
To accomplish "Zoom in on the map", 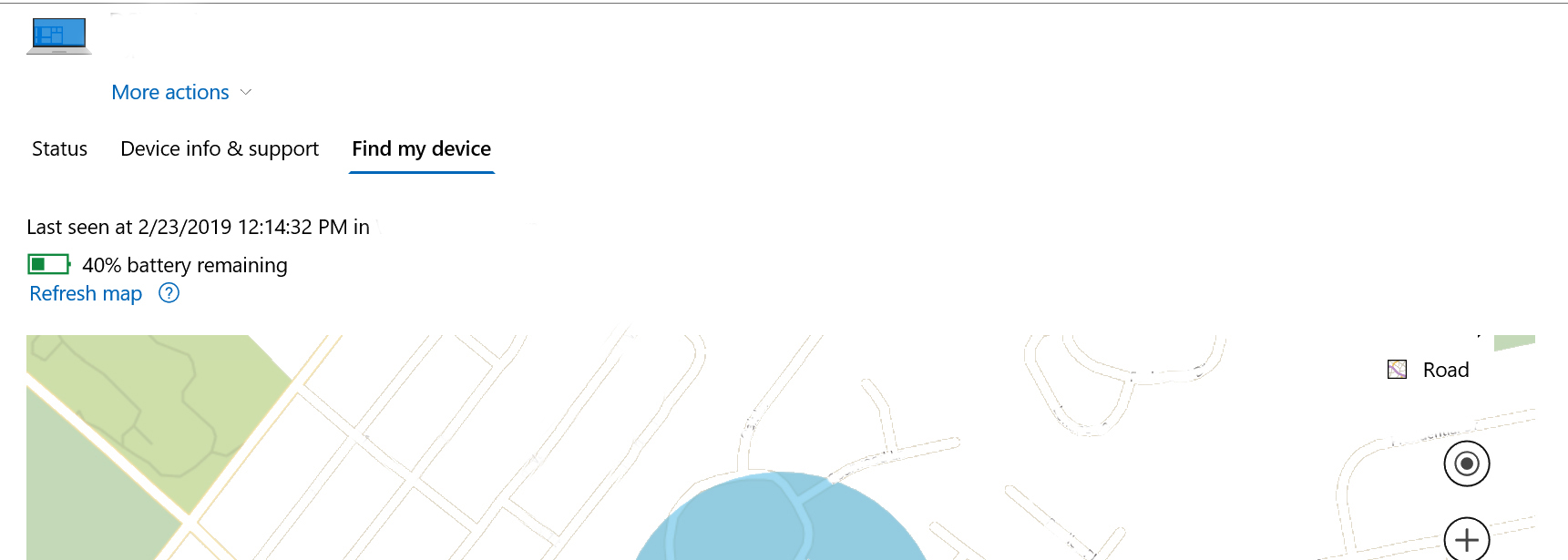I will coord(1466,540).
